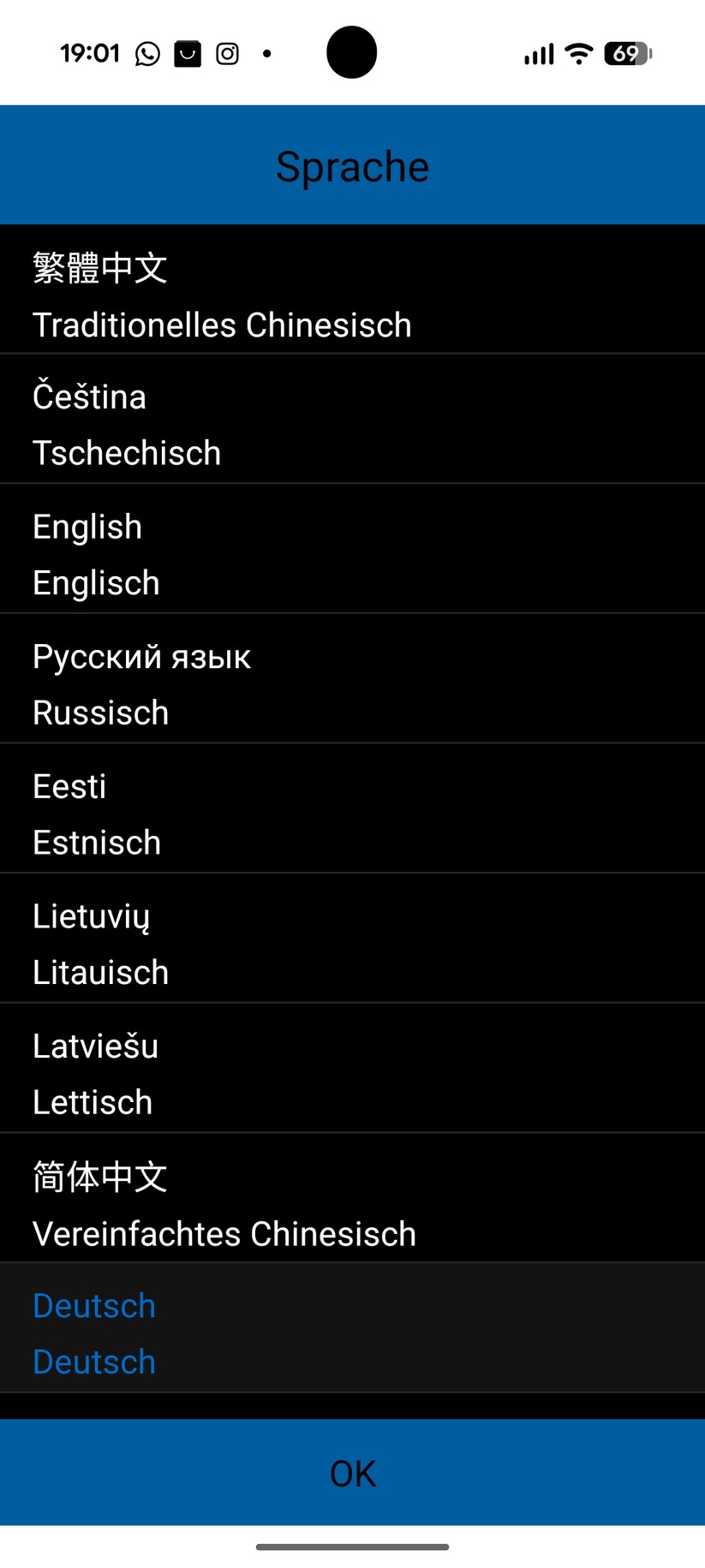The image size is (705, 1568).
Task: Select Russisch language option
Action: click(352, 679)
